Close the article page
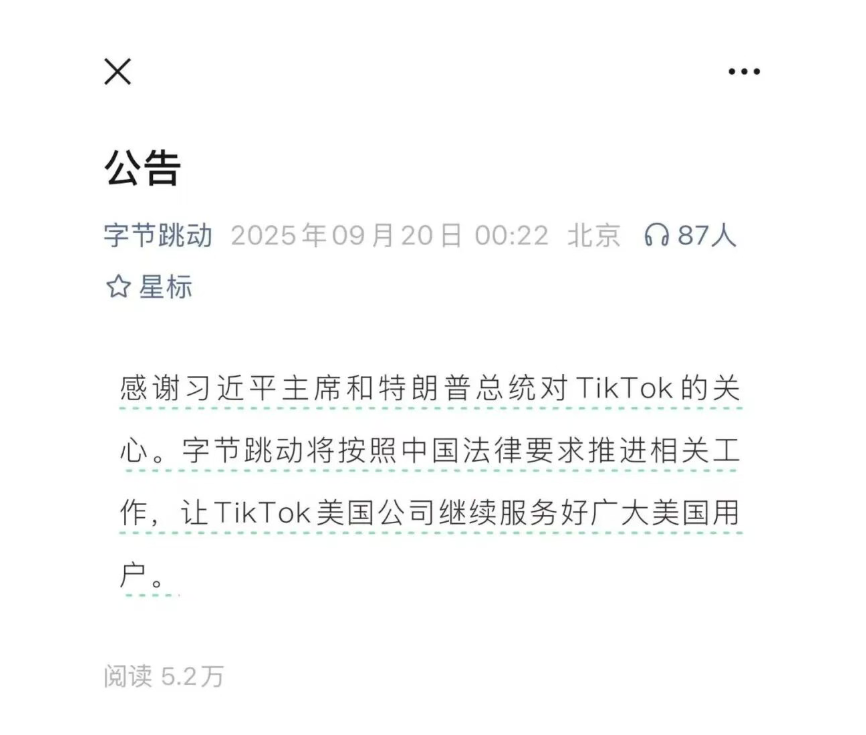The width and height of the screenshot is (866, 735). [x=118, y=71]
